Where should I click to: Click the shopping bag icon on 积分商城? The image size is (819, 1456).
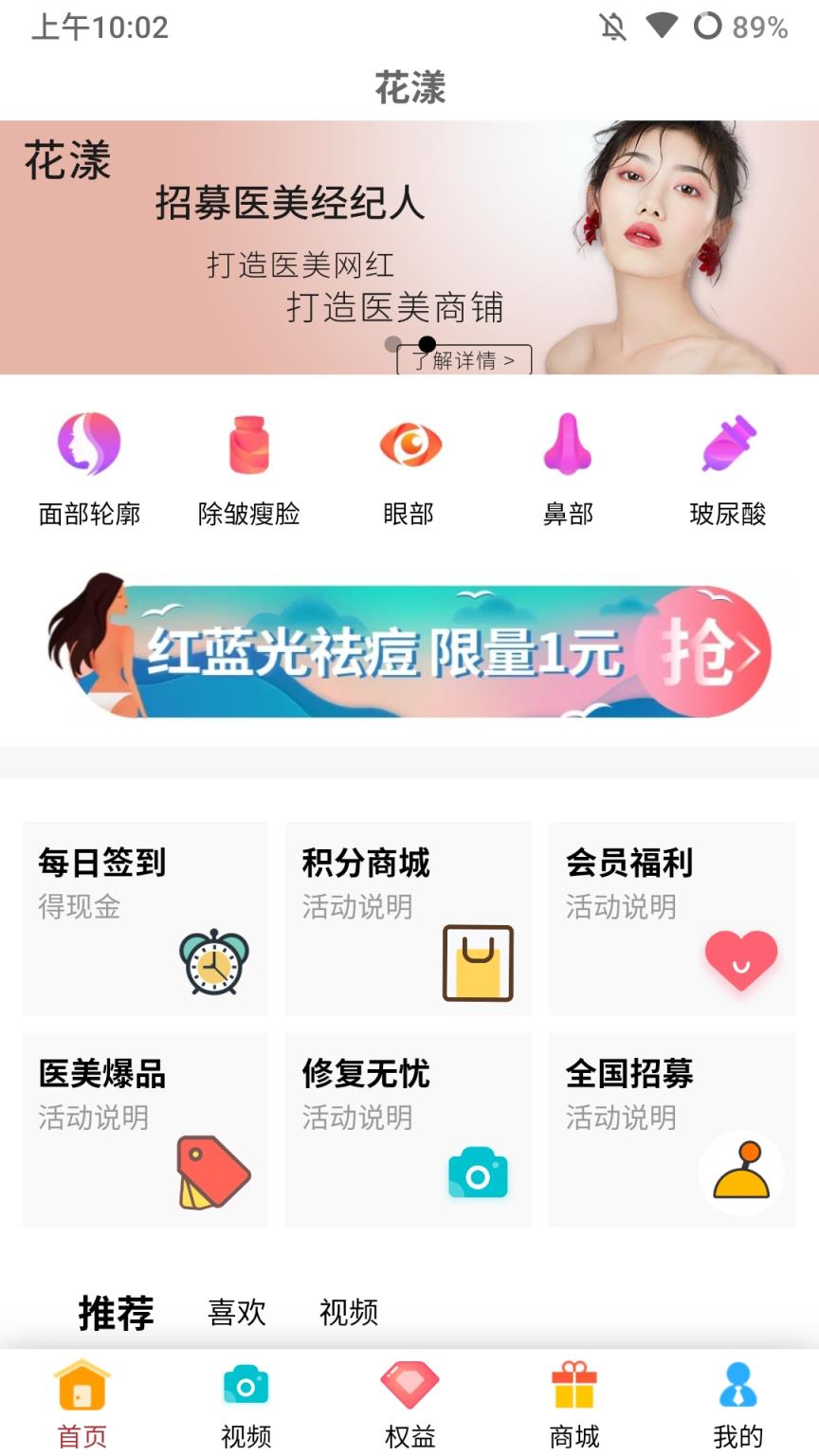click(x=477, y=961)
